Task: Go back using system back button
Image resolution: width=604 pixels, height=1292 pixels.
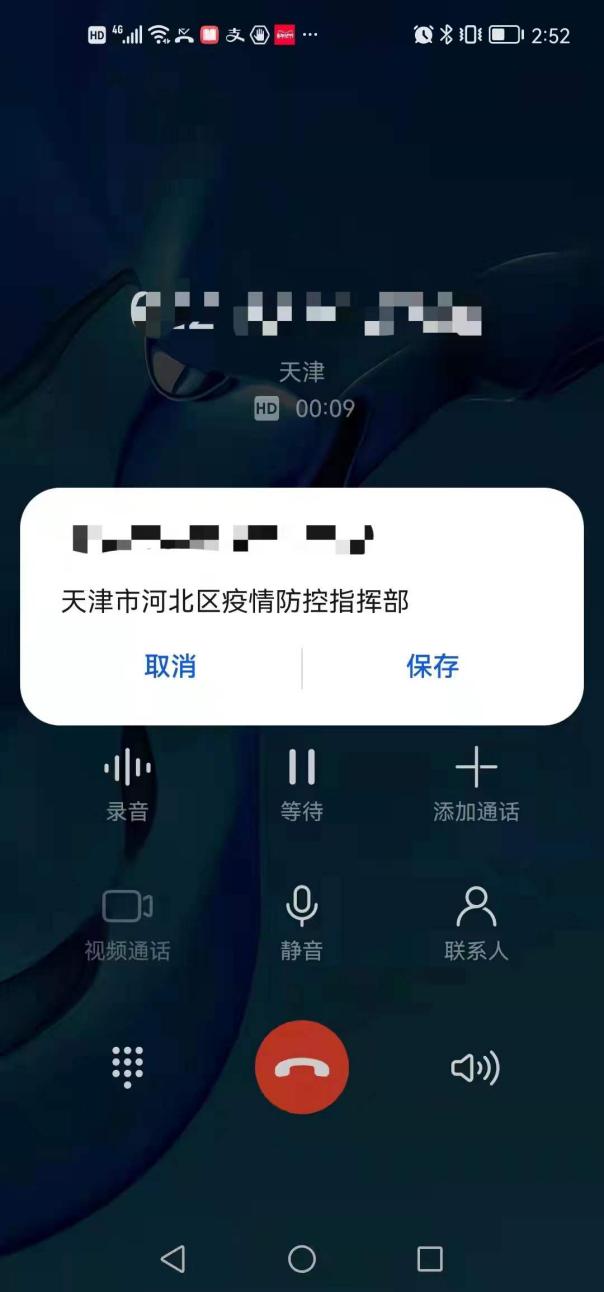Action: pyautogui.click(x=173, y=1259)
